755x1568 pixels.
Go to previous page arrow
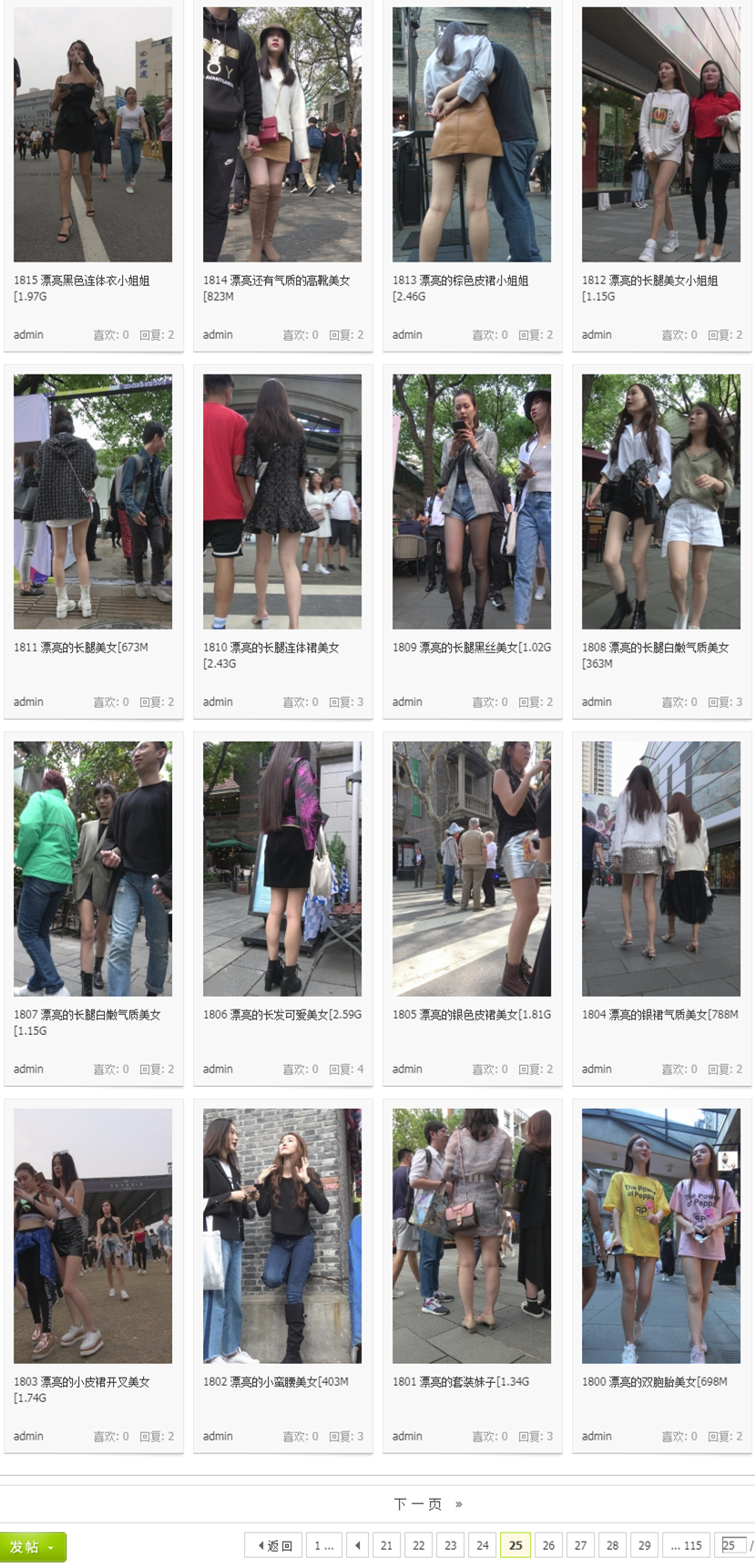pyautogui.click(x=358, y=1545)
